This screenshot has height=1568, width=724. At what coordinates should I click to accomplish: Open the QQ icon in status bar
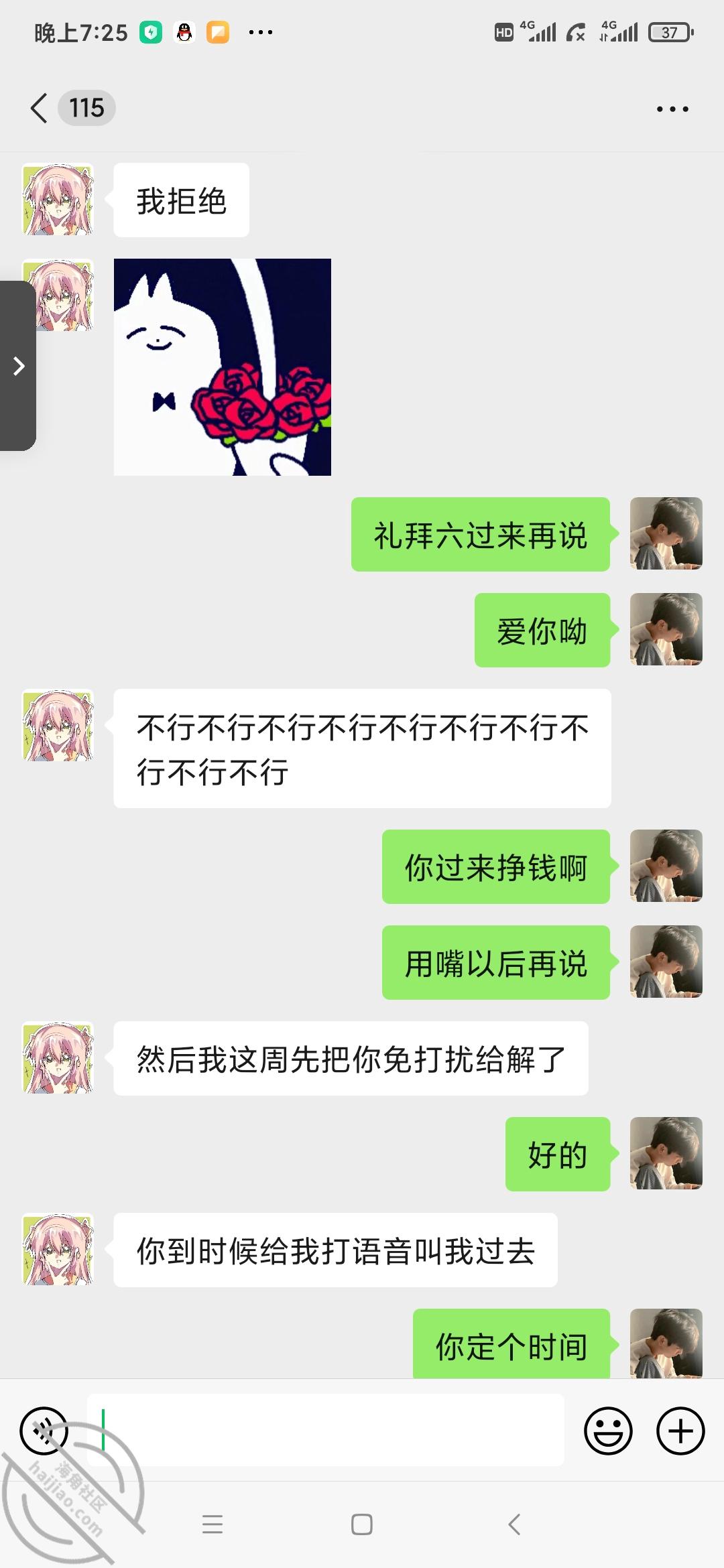tap(184, 31)
